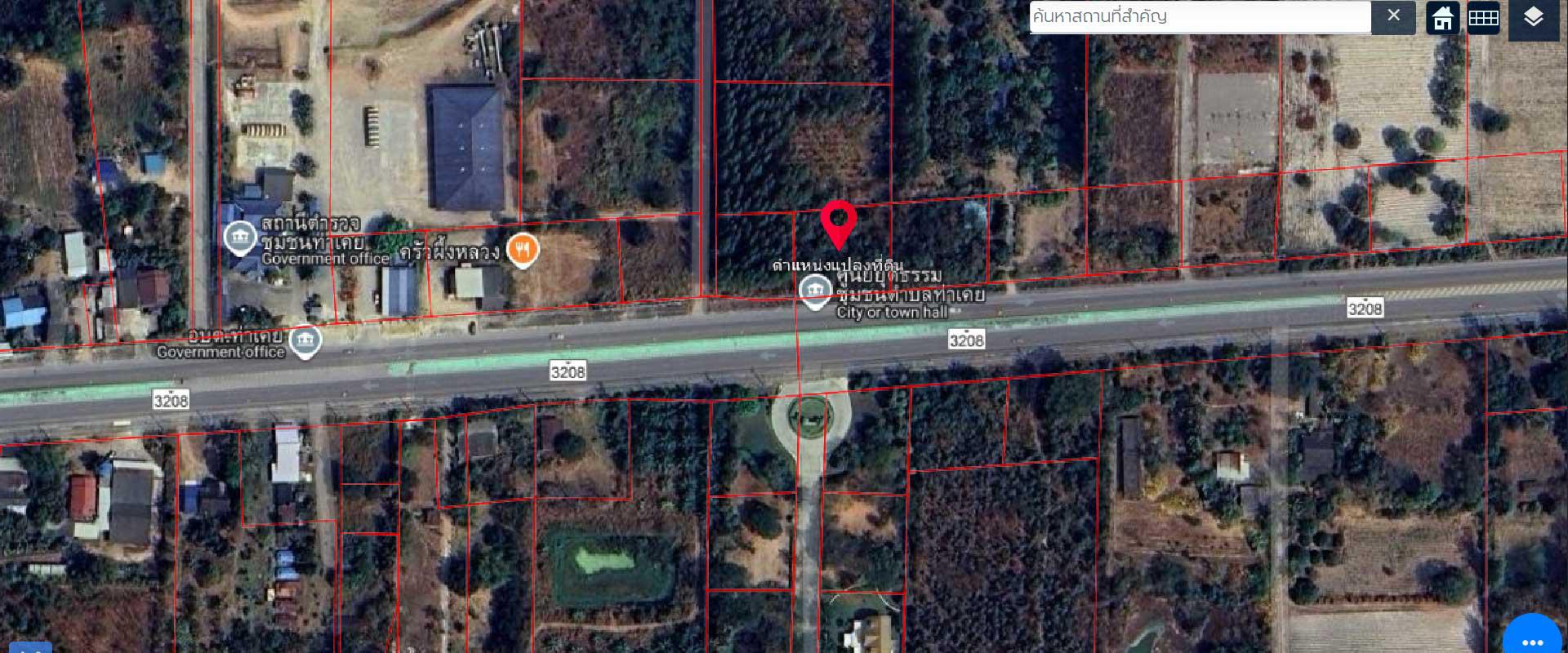Tap the place search field
The image size is (1568, 653).
[x=1199, y=16]
